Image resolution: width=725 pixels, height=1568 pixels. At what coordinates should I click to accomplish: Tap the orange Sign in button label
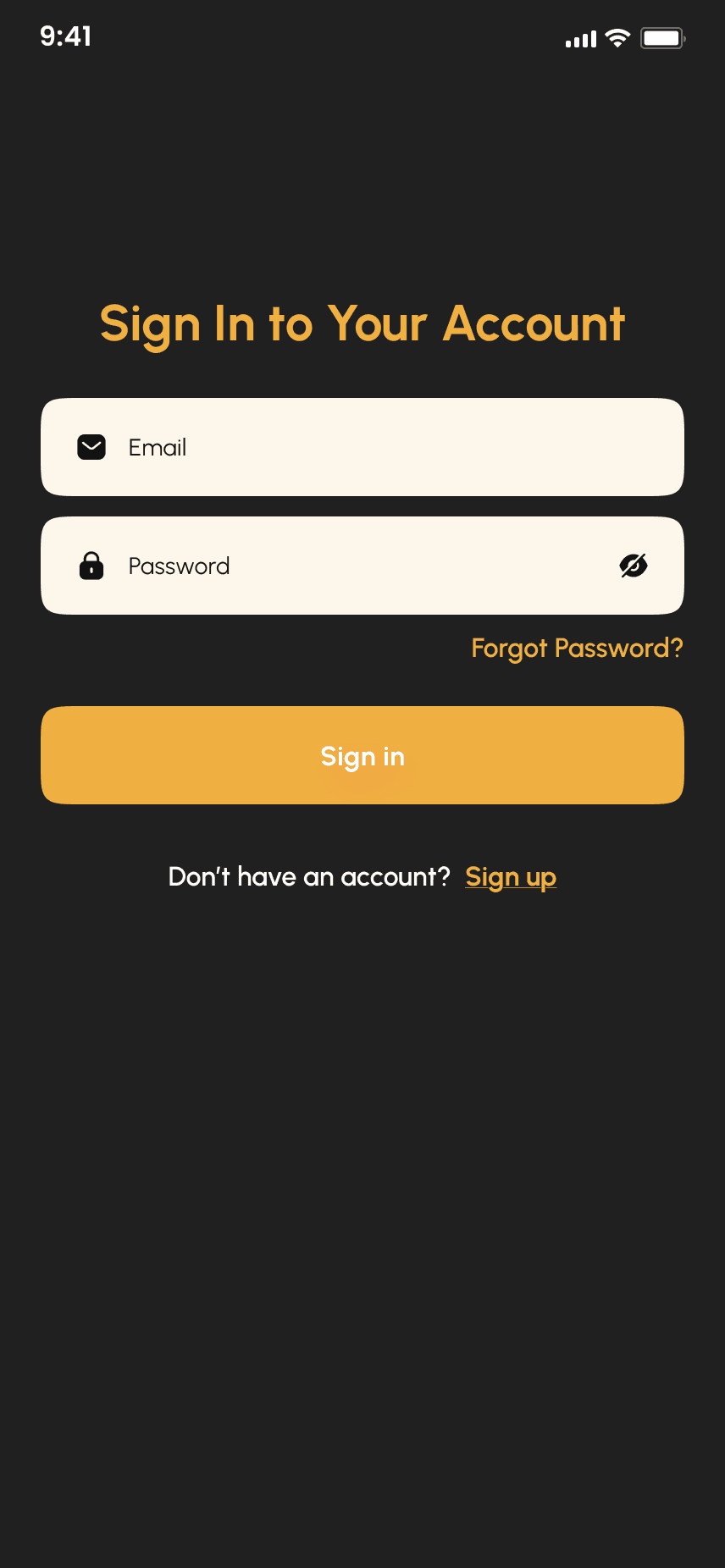362,756
